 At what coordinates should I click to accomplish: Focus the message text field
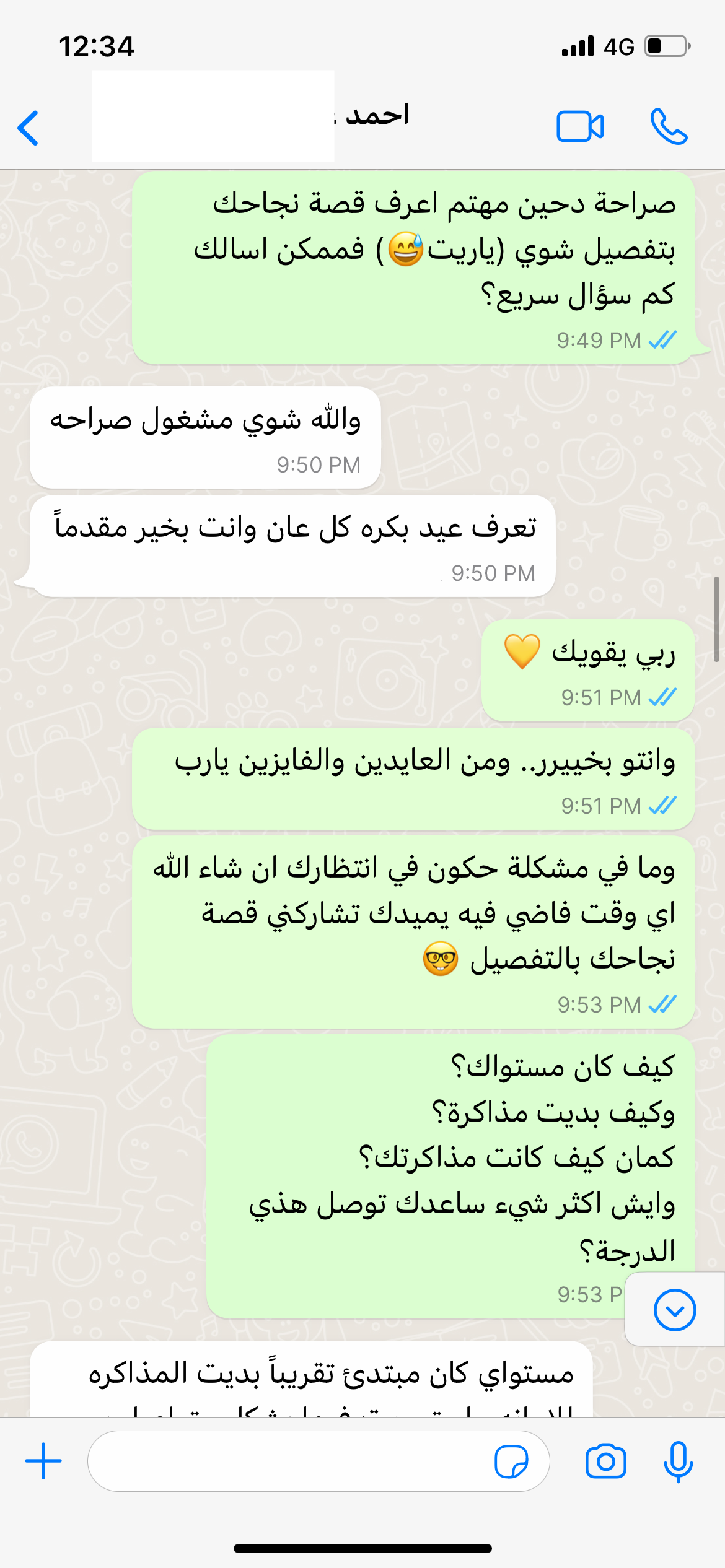(285, 1461)
